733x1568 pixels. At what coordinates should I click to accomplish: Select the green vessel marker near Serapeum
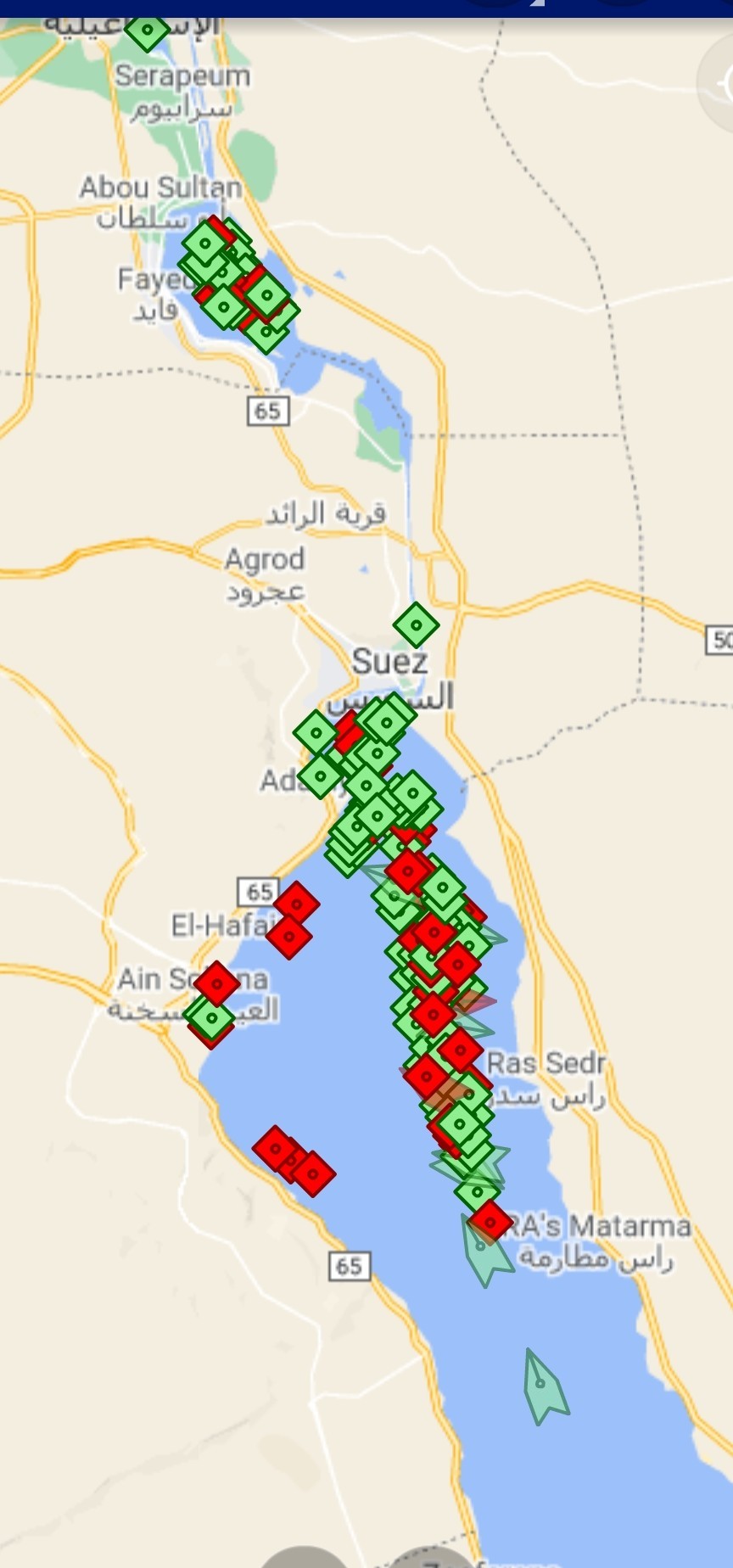pos(148,31)
